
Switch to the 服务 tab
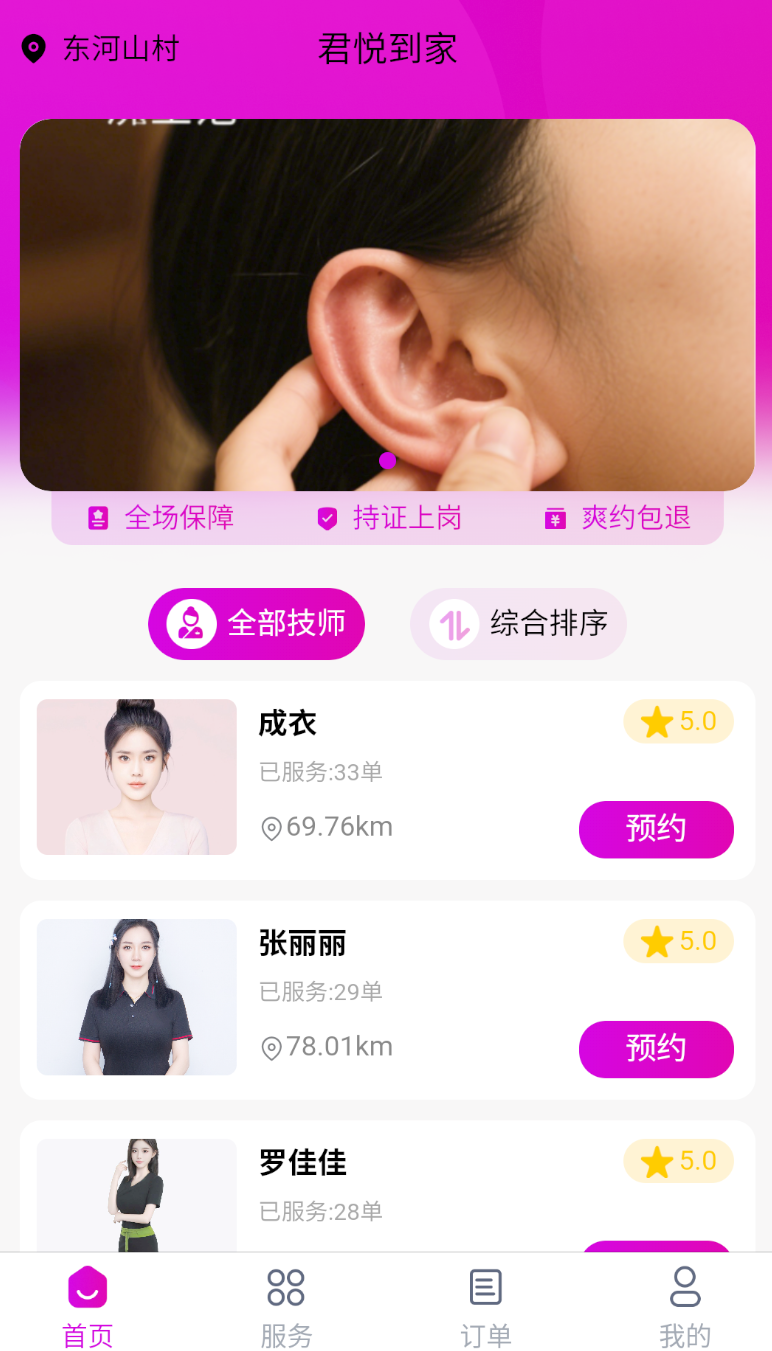286,1307
